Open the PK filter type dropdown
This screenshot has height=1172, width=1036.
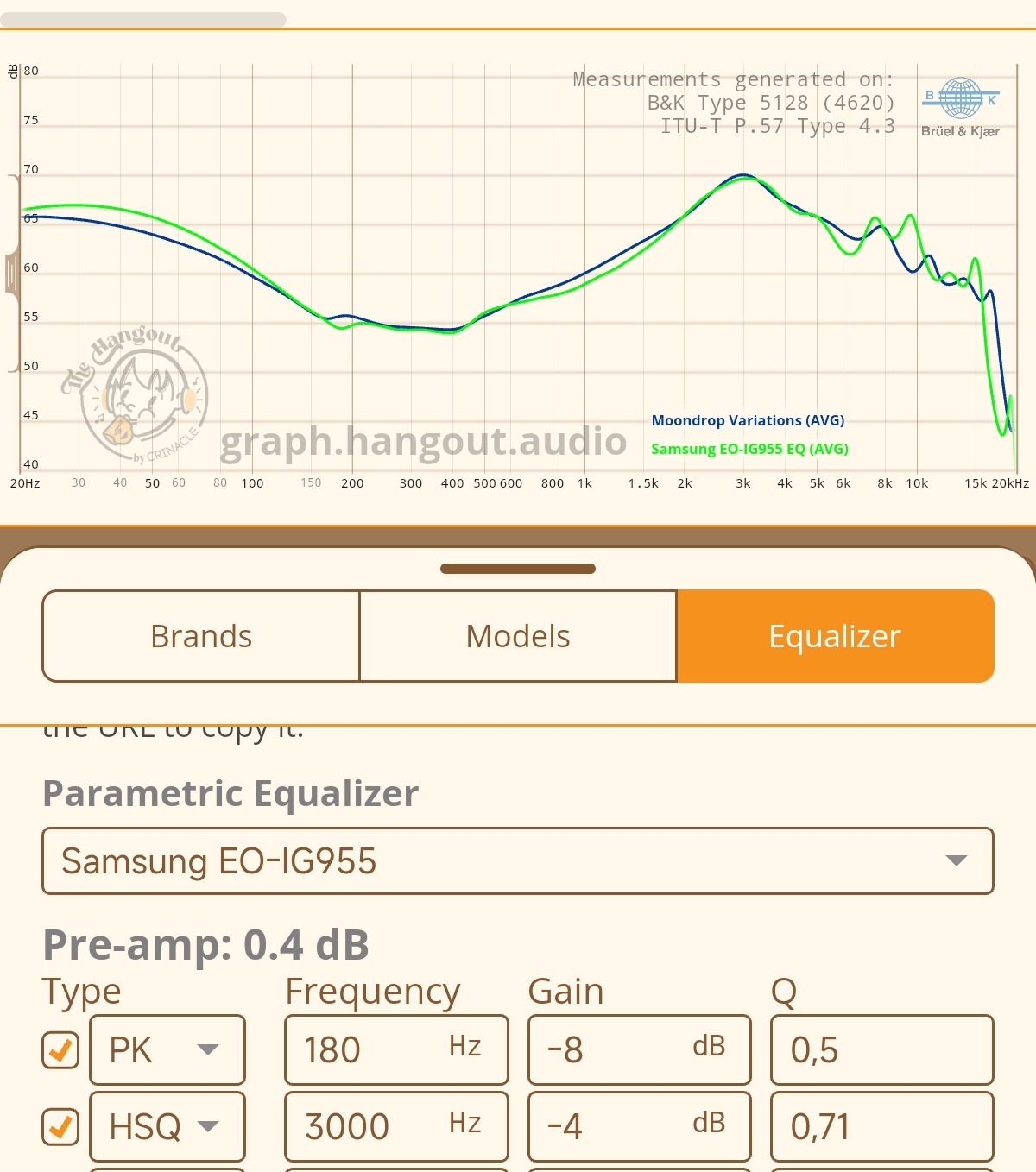coord(167,1049)
